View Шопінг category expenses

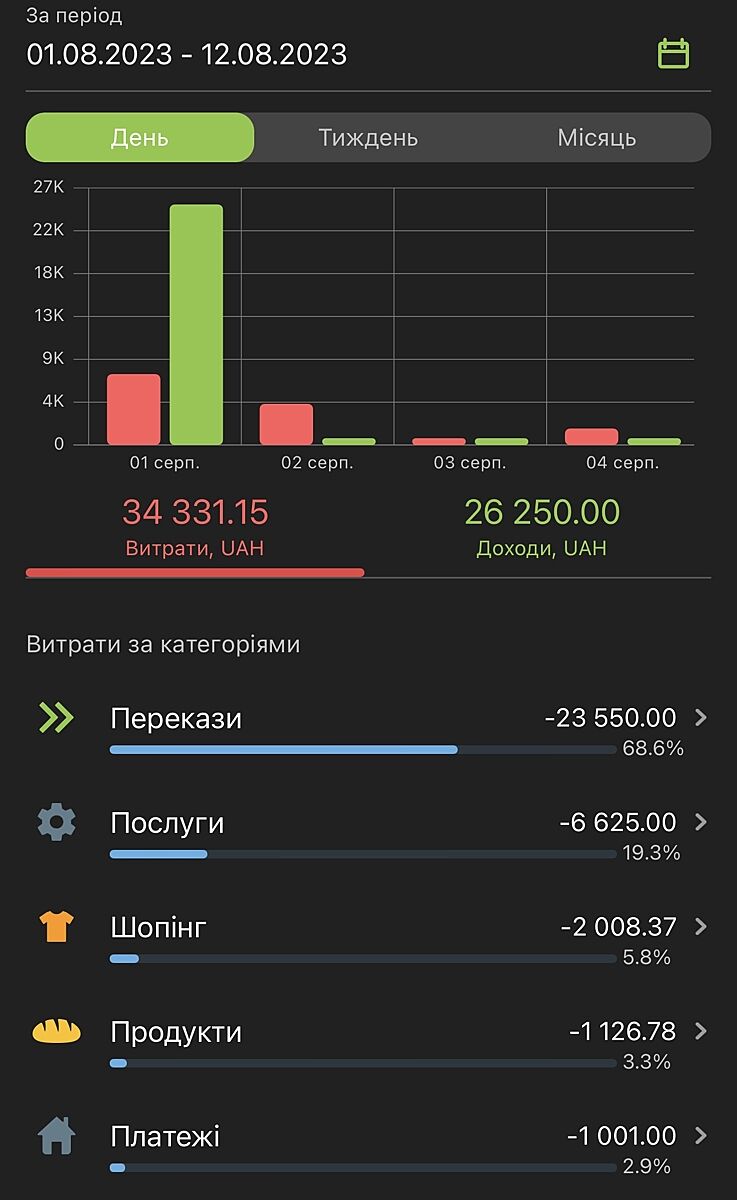coord(368,939)
